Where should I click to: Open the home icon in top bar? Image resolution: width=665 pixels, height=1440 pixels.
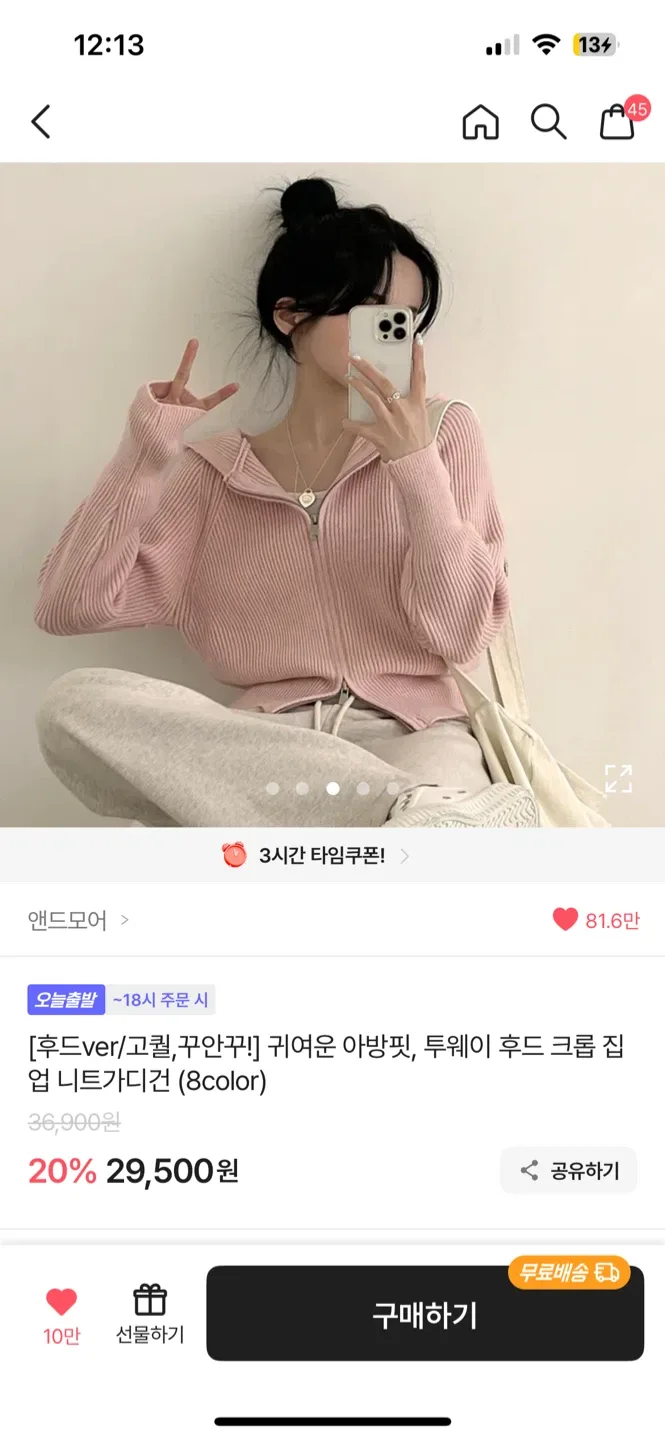pos(480,122)
